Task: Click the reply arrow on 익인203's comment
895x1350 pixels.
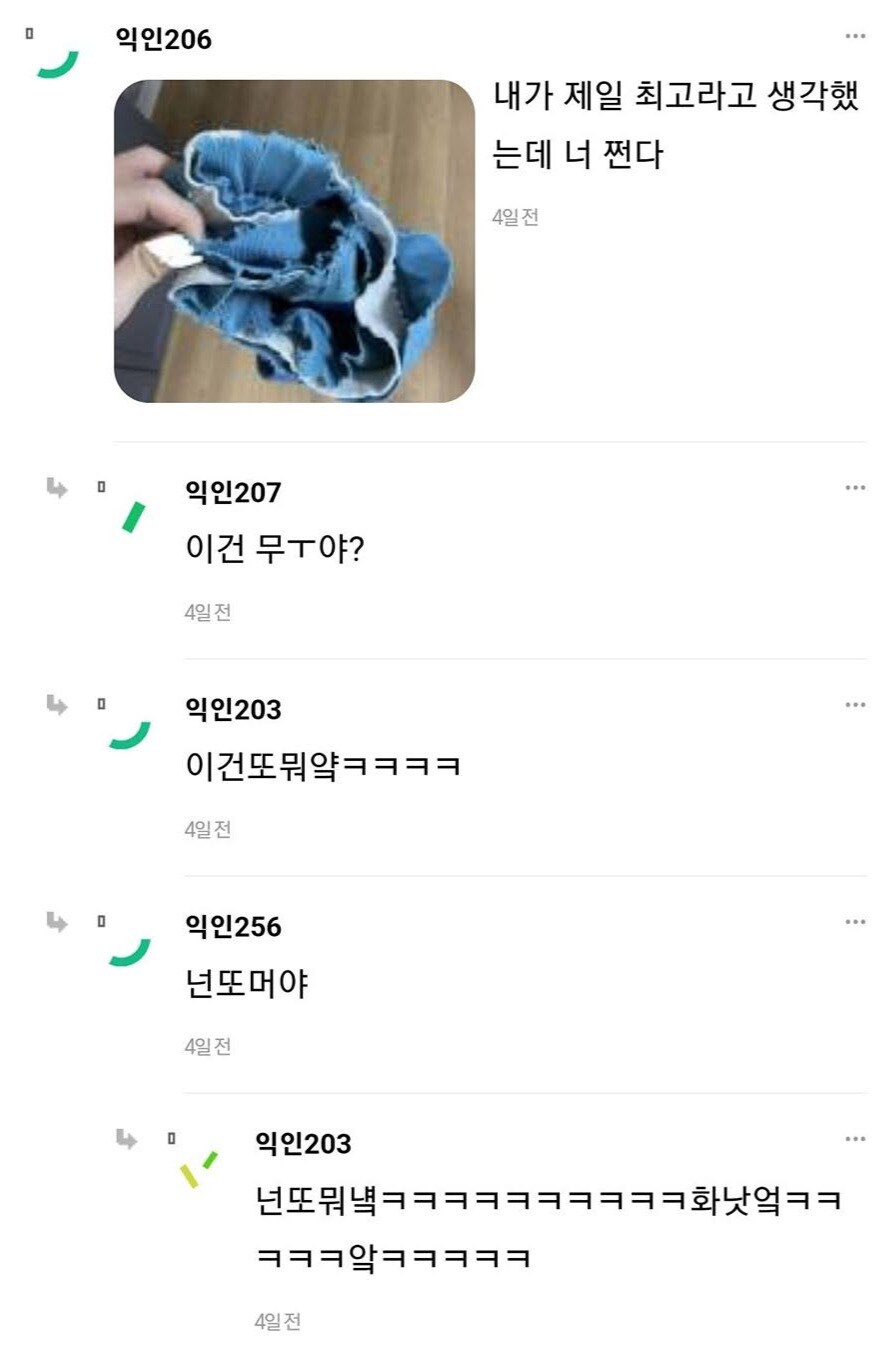Action: click(56, 703)
